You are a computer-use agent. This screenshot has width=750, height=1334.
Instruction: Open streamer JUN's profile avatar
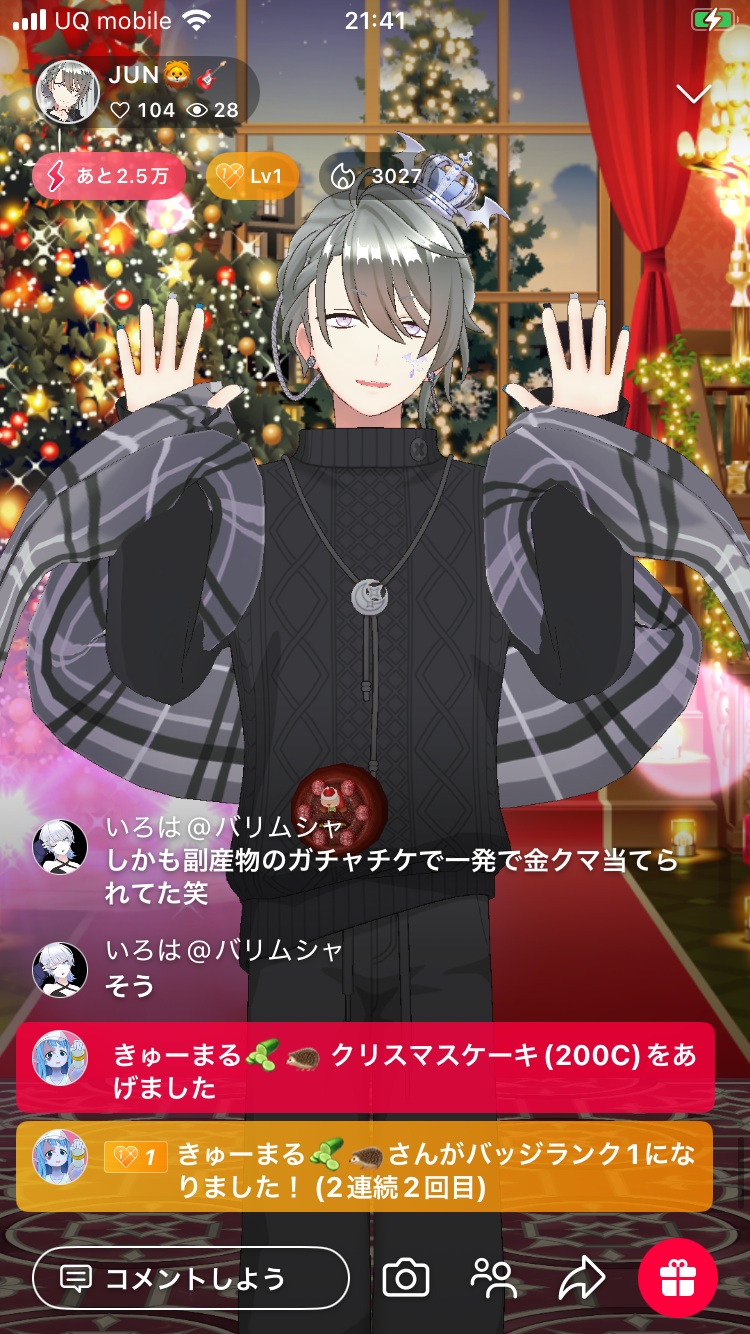(67, 92)
